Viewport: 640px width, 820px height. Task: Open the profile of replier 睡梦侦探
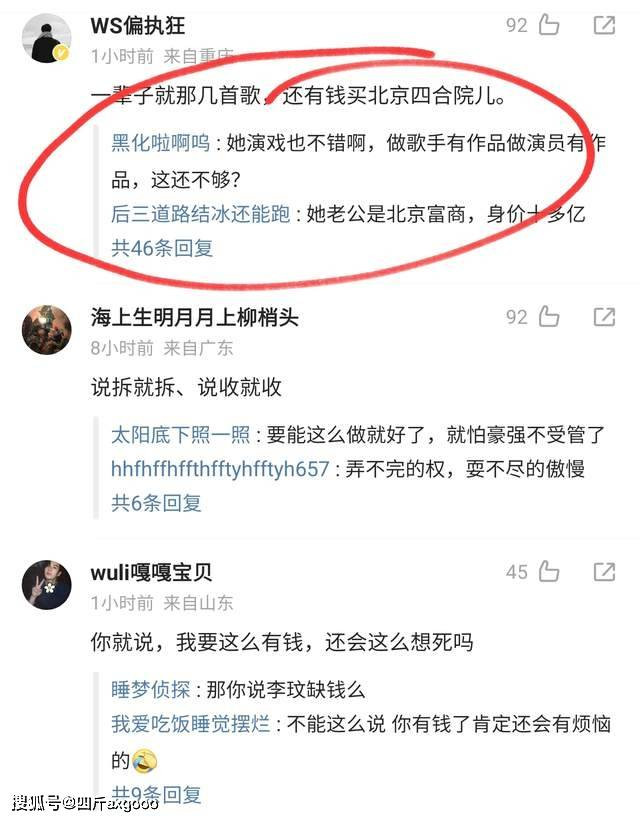pos(150,689)
